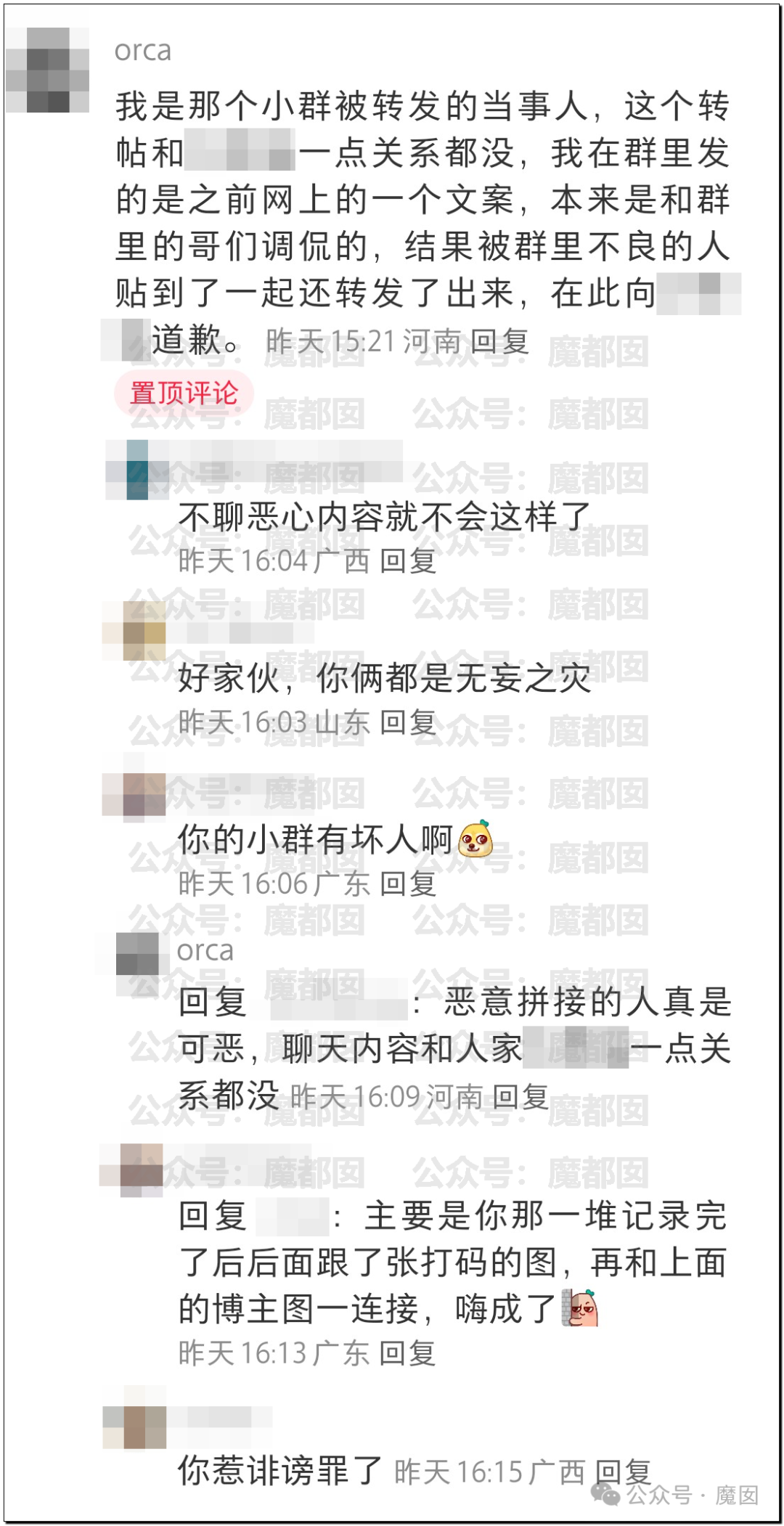The image size is (784, 1526).
Task: Reply to the comment '你的小群有坏人啊'
Action: tap(408, 883)
